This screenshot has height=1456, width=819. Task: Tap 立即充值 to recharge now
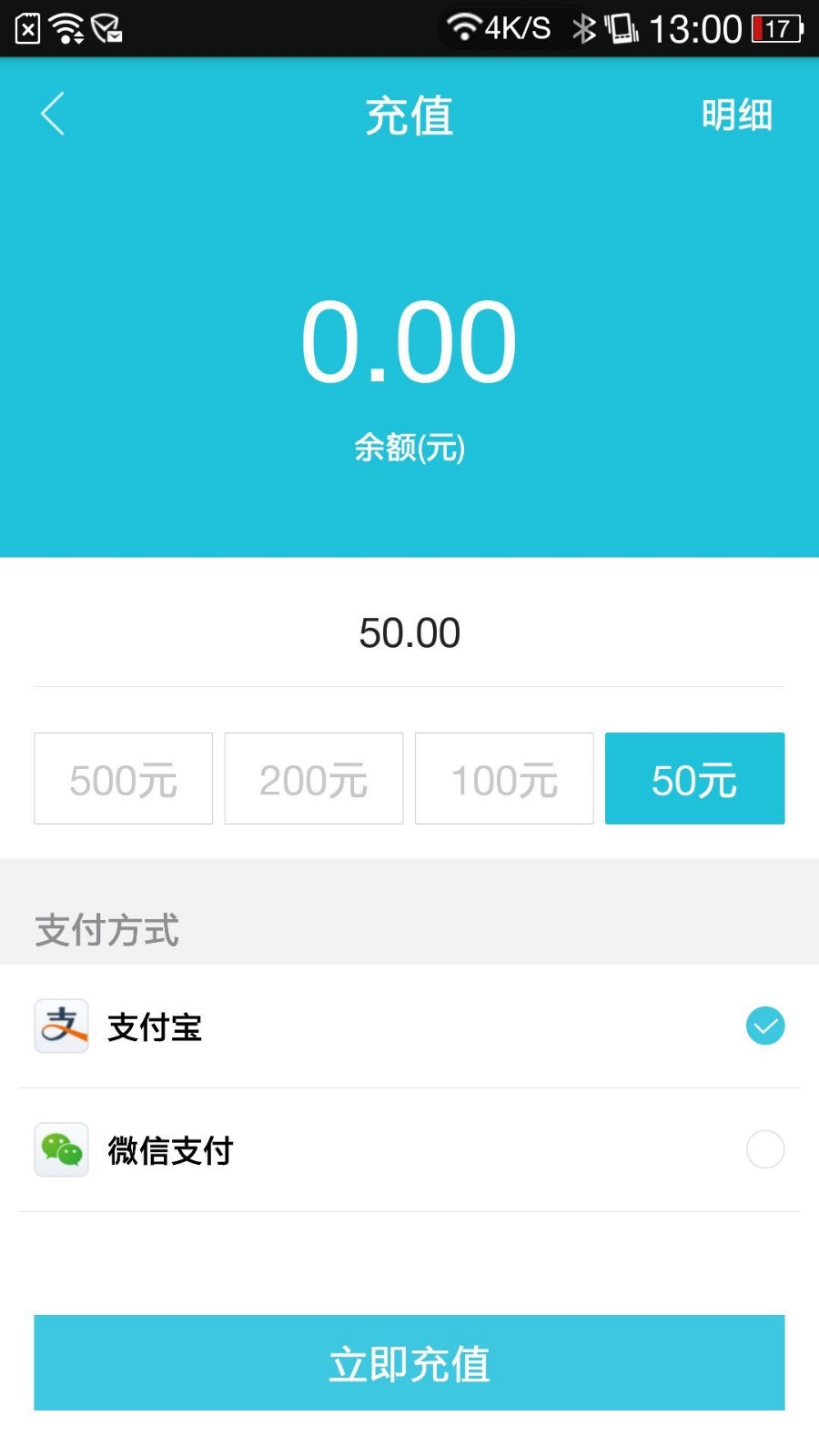click(409, 1362)
